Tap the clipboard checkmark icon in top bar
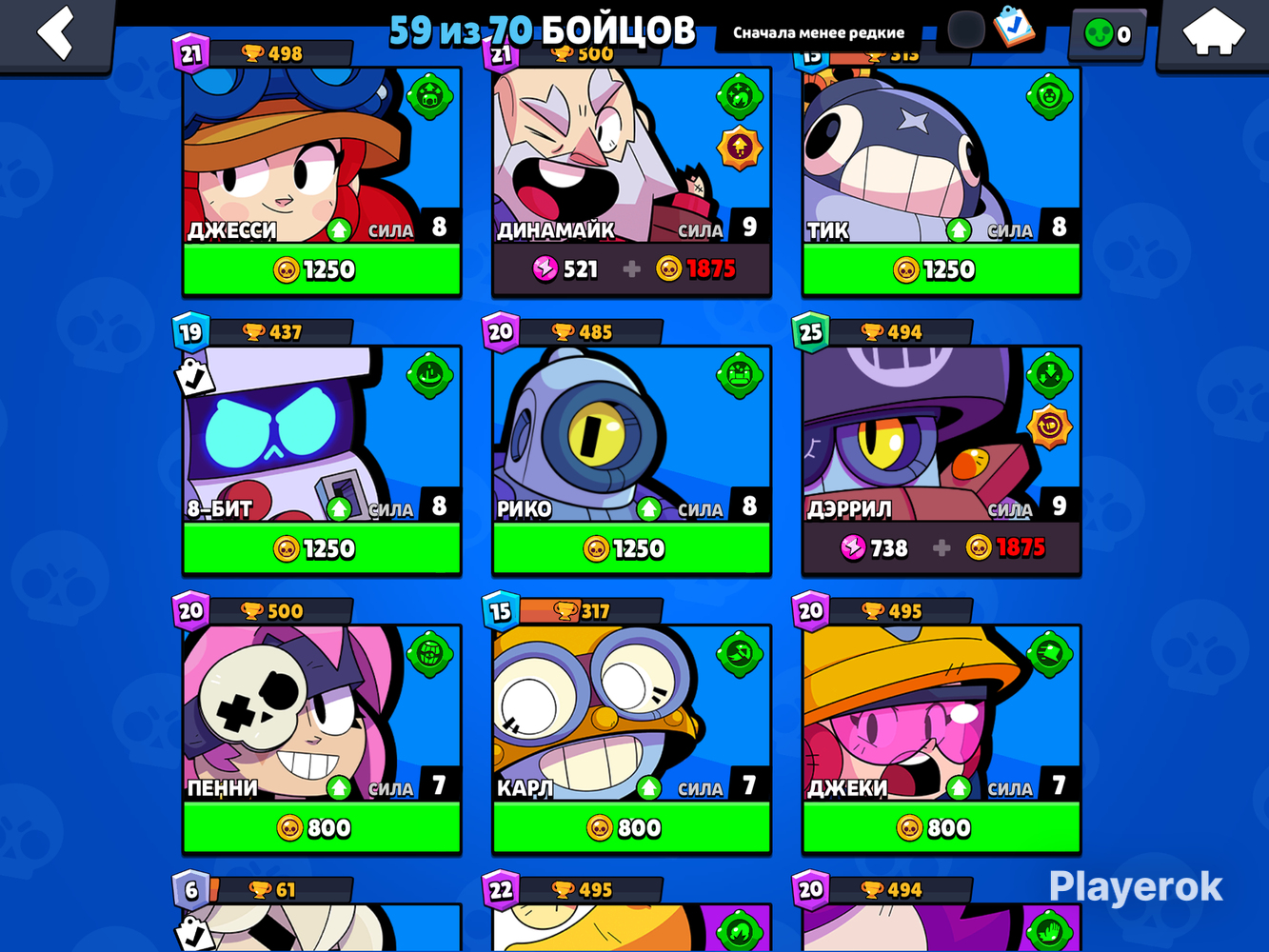 (x=1014, y=28)
